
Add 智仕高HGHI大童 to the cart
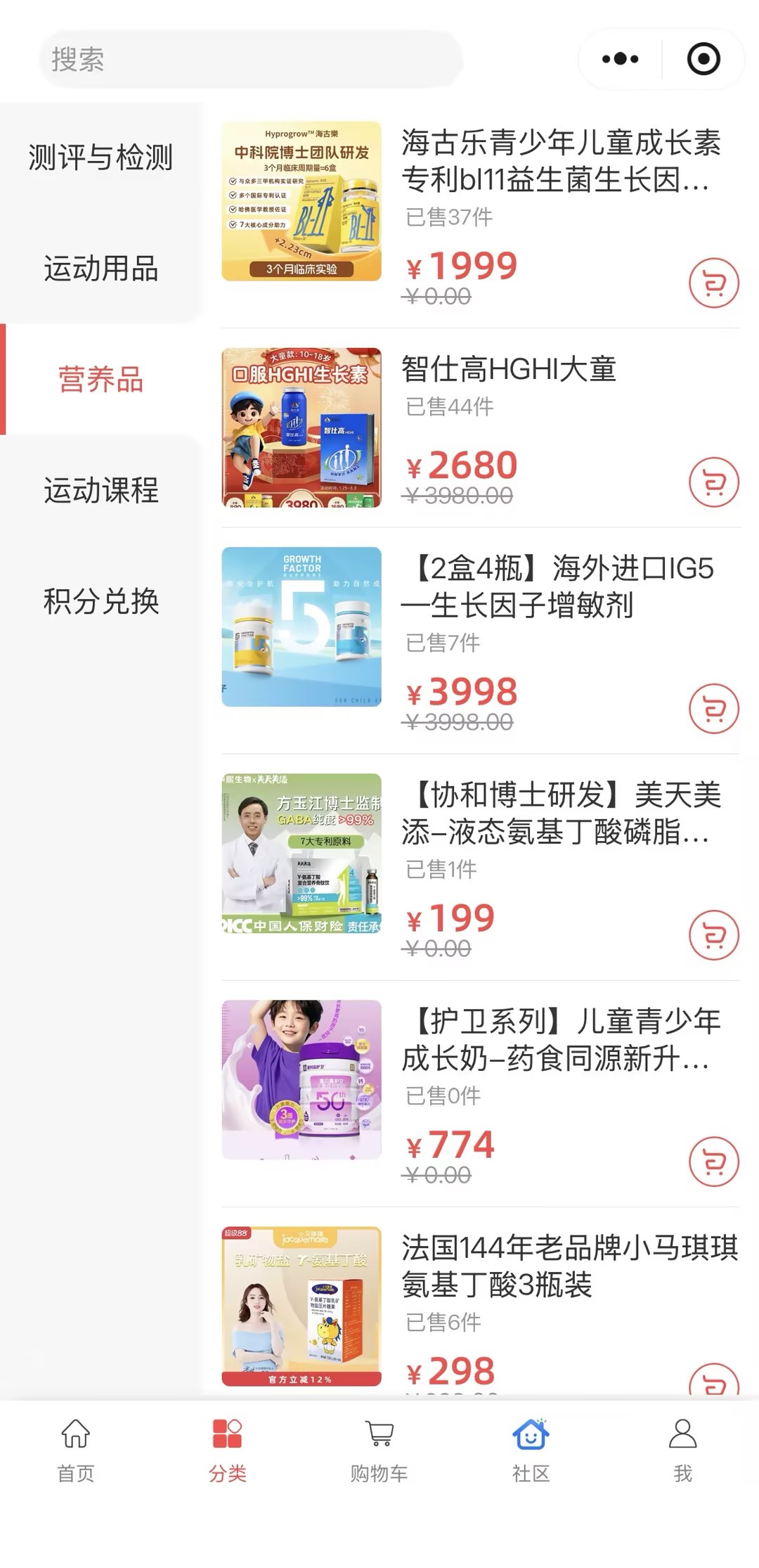pos(713,482)
